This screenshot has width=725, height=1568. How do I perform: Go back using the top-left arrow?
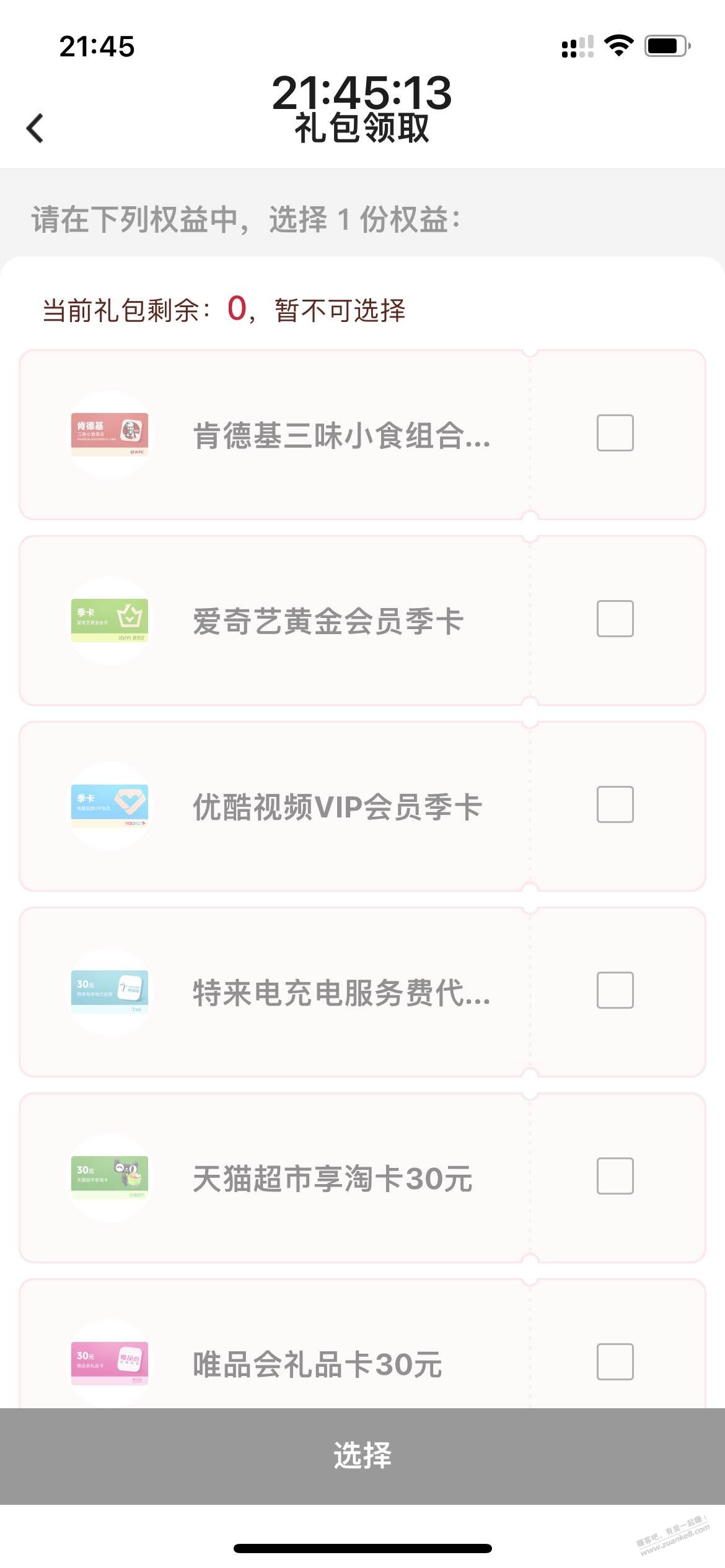coord(35,128)
